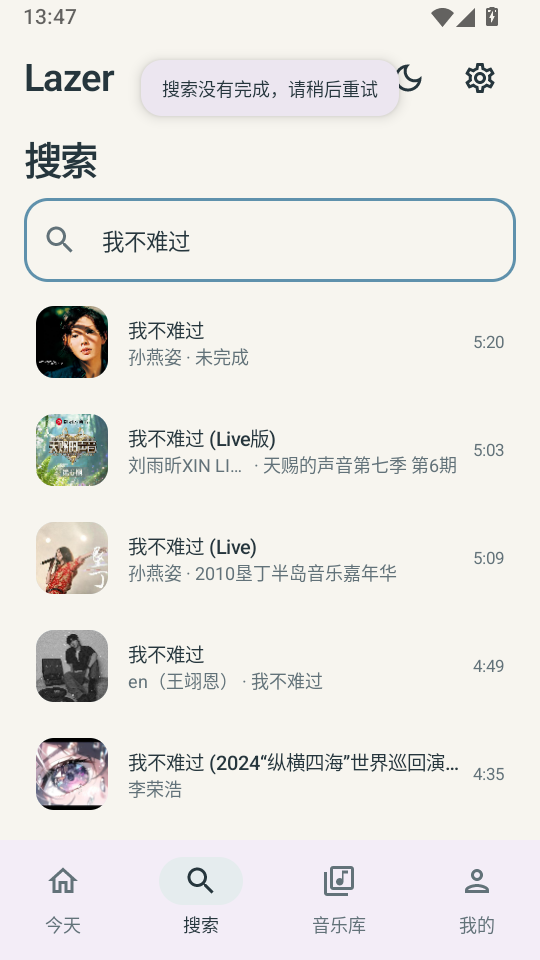
Task: Open settings via the gear icon
Action: 479,78
